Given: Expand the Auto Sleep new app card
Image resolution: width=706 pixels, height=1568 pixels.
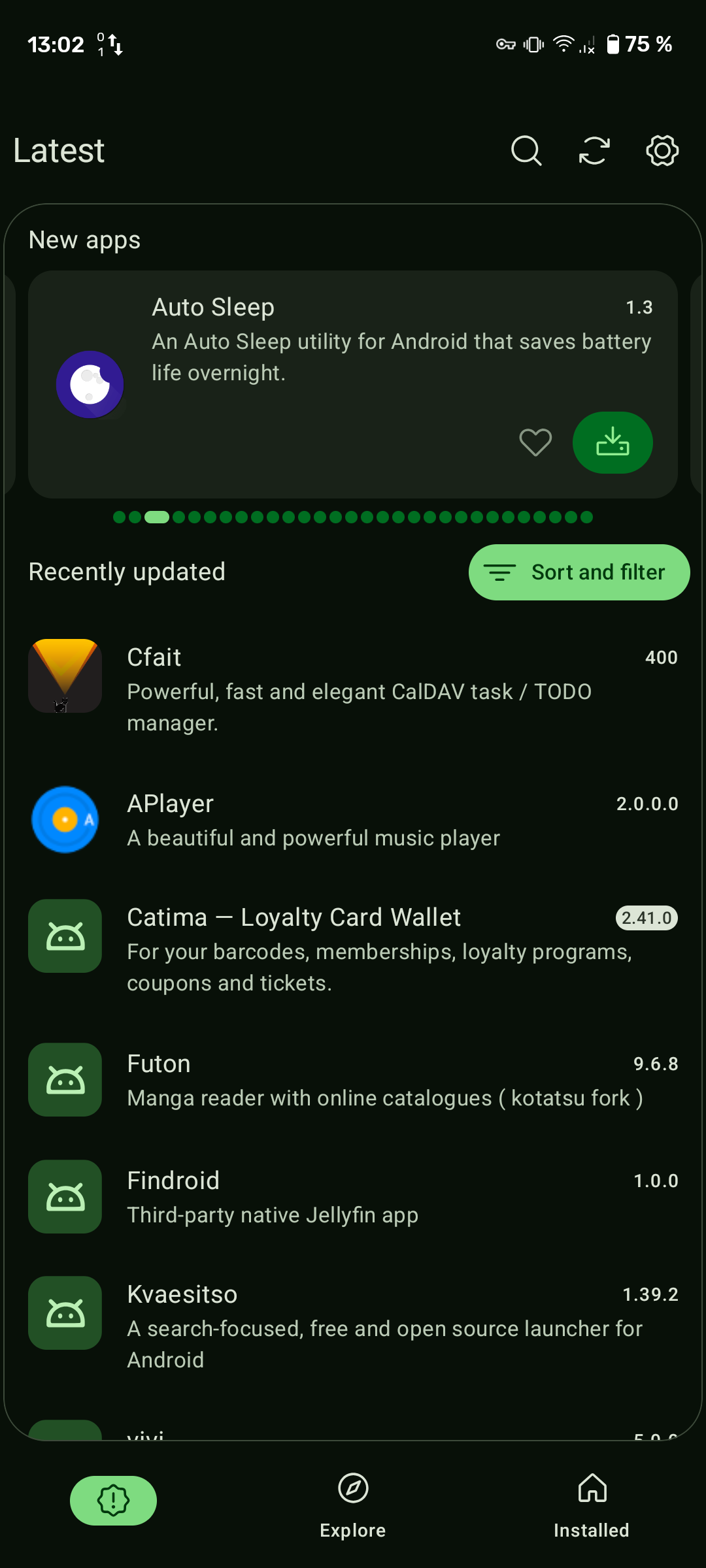Looking at the screenshot, I should pyautogui.click(x=352, y=384).
